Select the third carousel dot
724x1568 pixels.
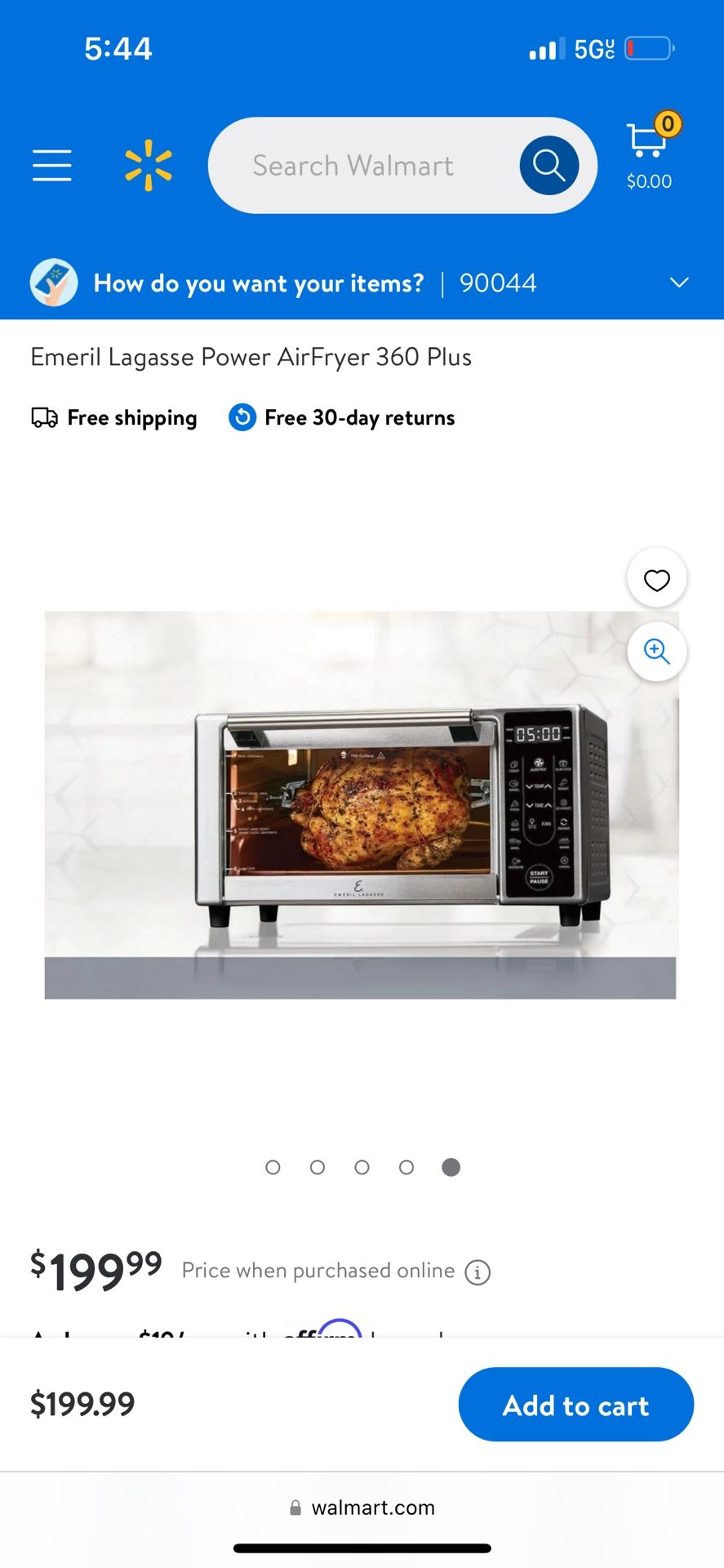(x=362, y=1167)
